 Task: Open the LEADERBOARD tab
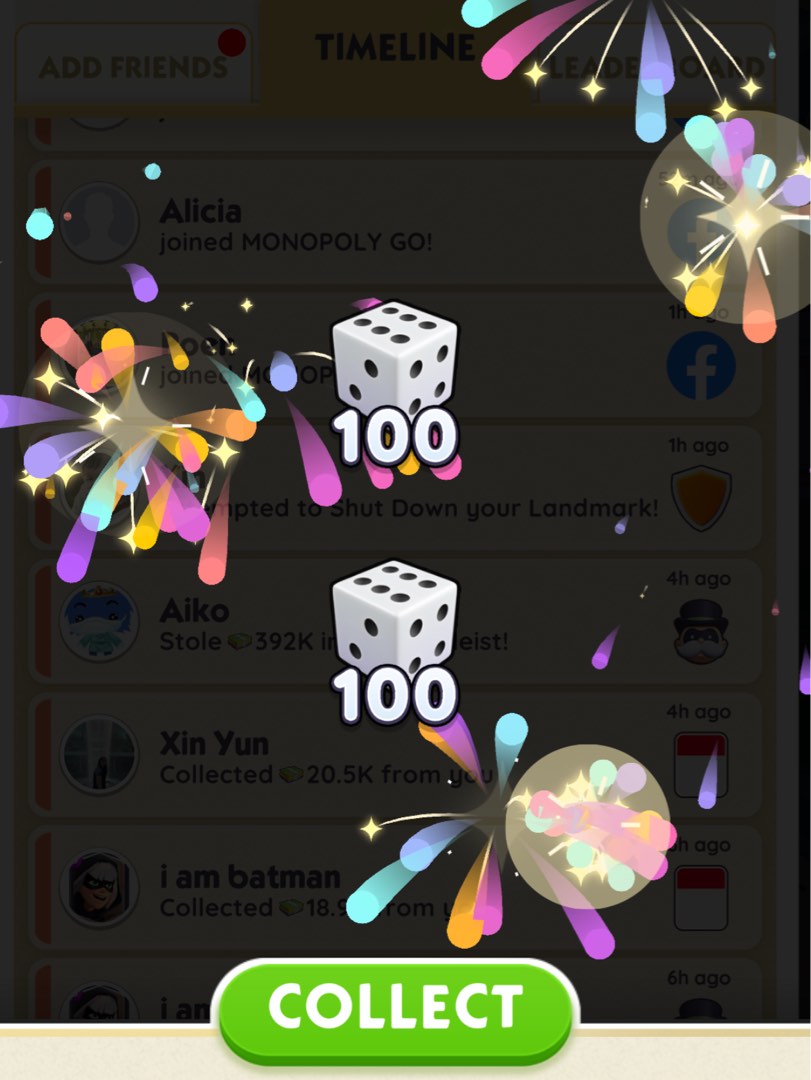tap(650, 68)
